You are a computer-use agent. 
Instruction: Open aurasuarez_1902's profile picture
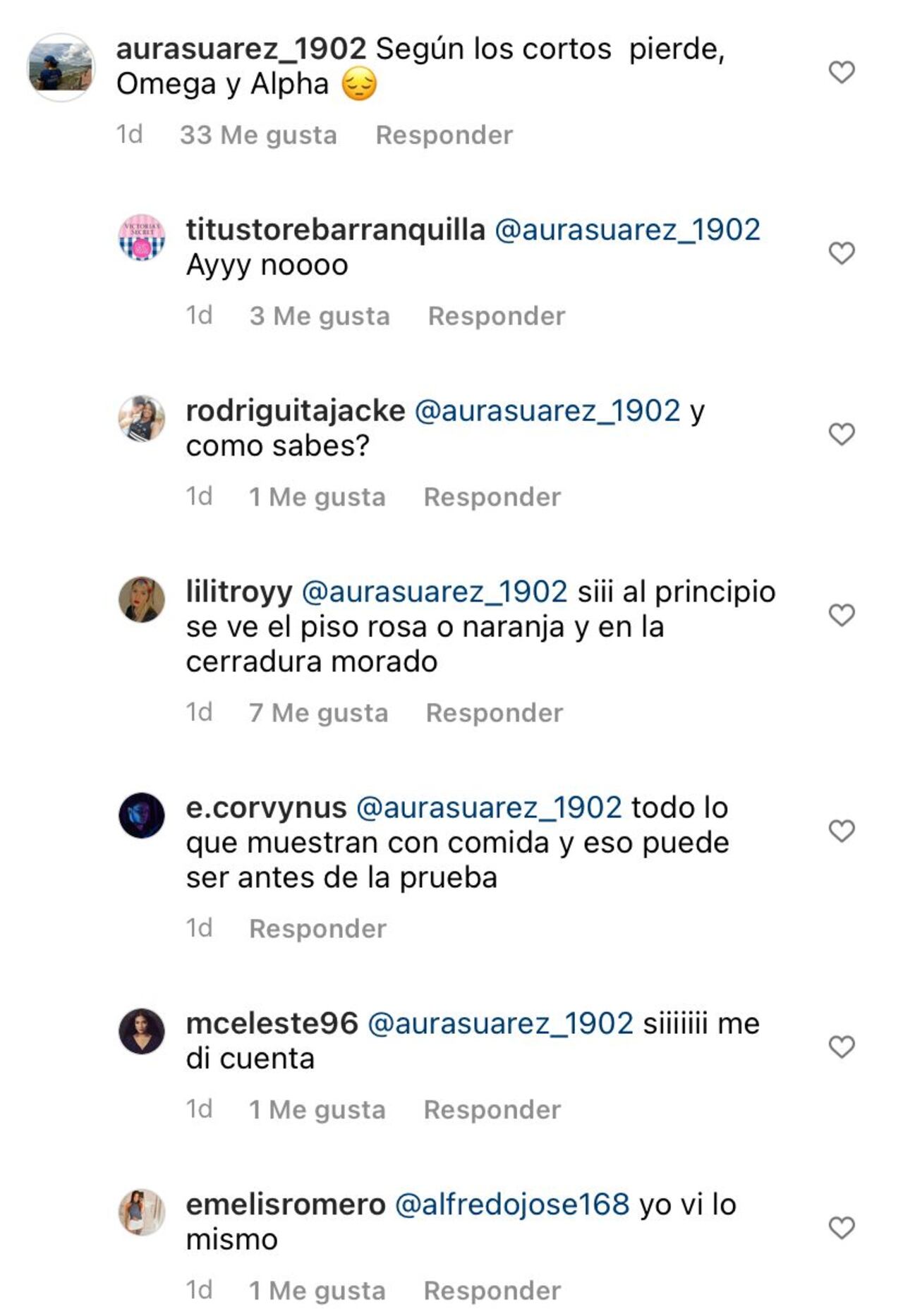[x=61, y=68]
